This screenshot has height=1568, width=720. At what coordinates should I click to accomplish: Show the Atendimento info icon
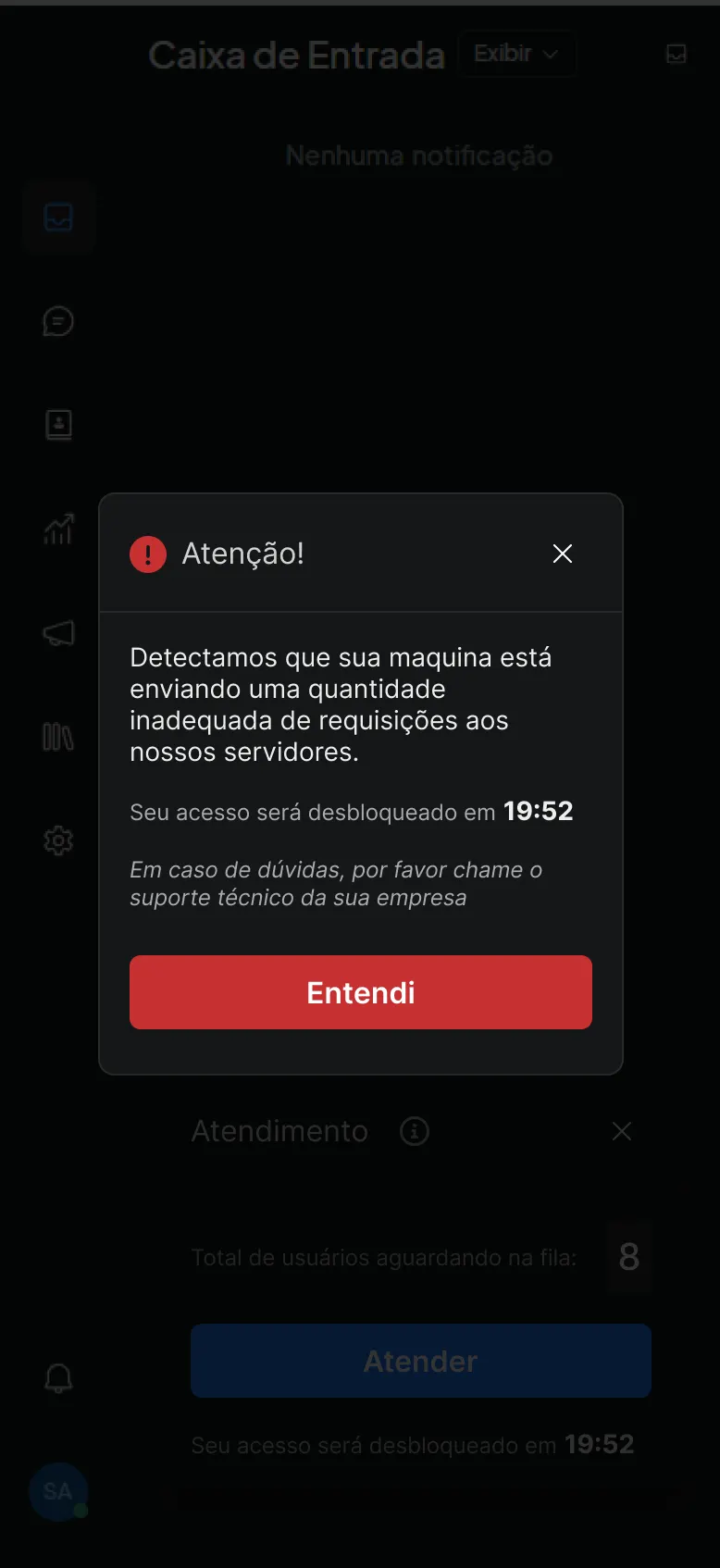[x=414, y=1131]
